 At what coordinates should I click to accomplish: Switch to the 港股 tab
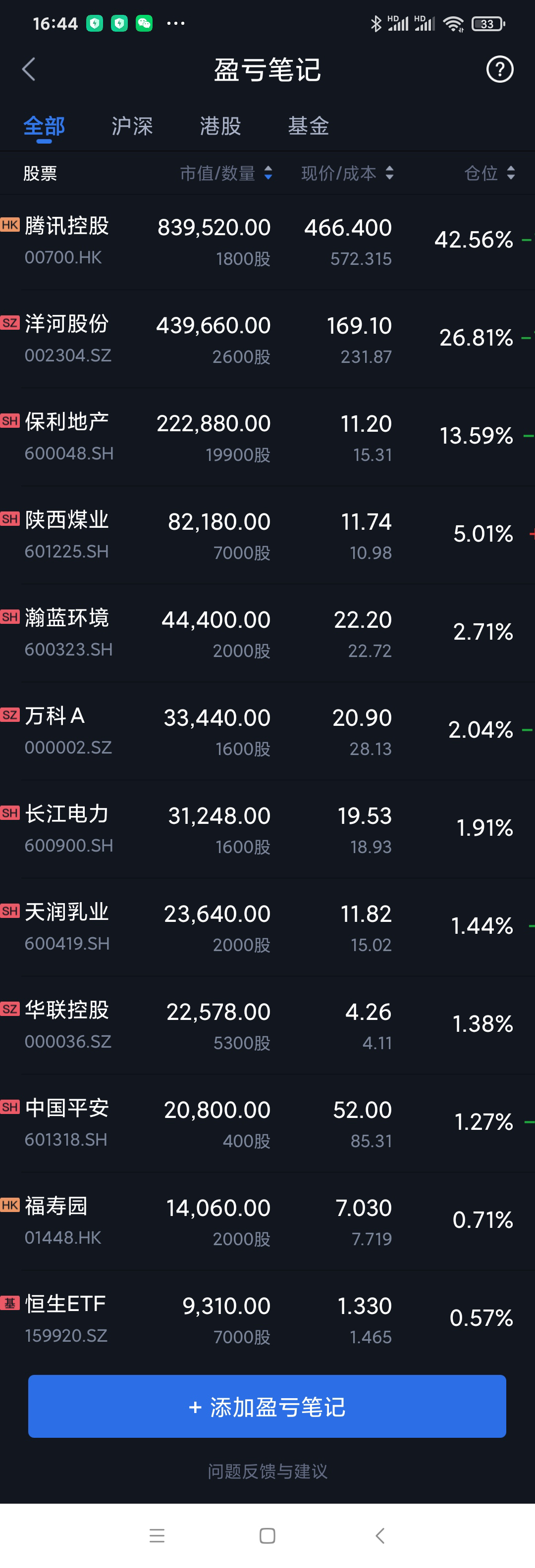point(220,126)
